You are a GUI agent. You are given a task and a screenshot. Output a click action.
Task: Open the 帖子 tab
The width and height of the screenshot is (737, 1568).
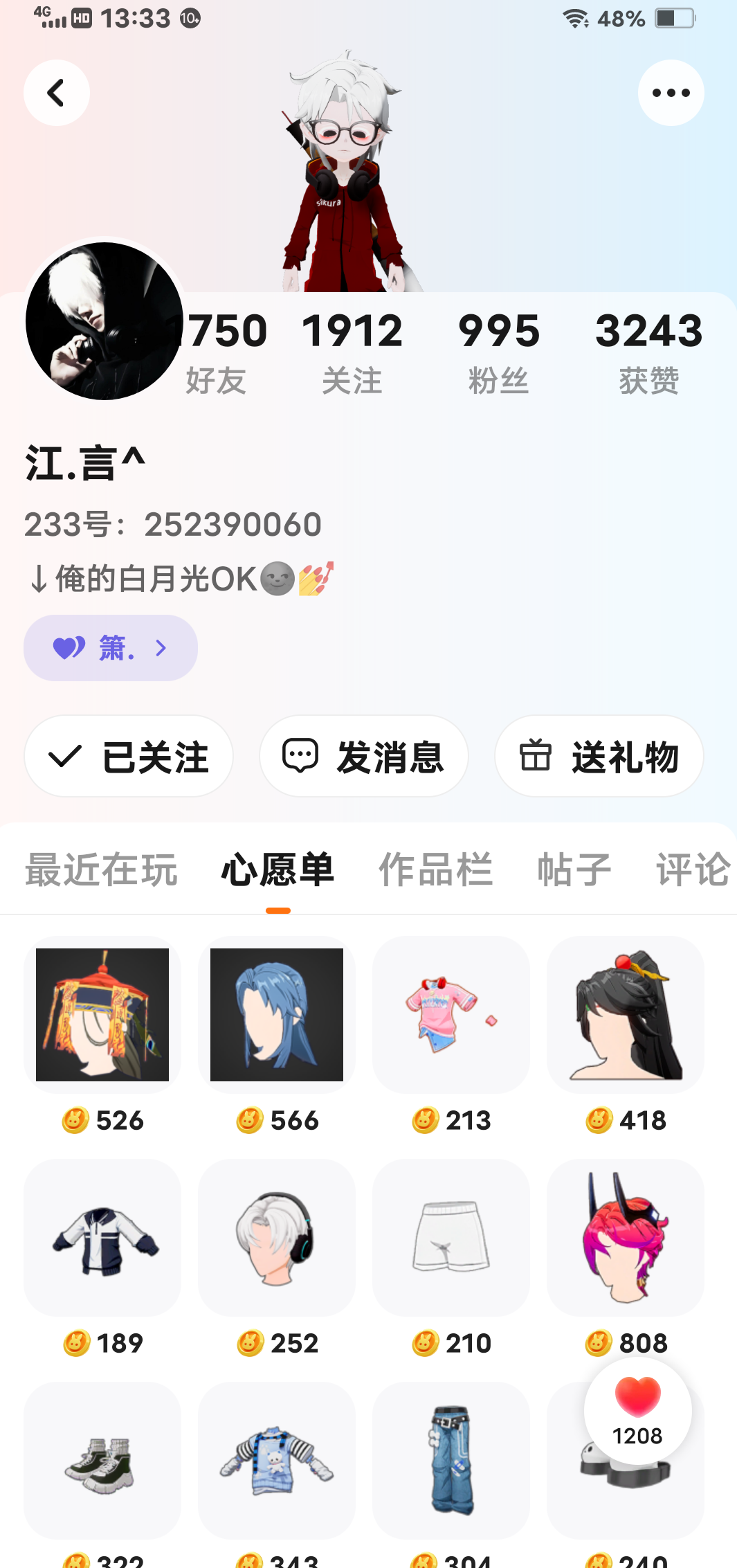tap(574, 869)
